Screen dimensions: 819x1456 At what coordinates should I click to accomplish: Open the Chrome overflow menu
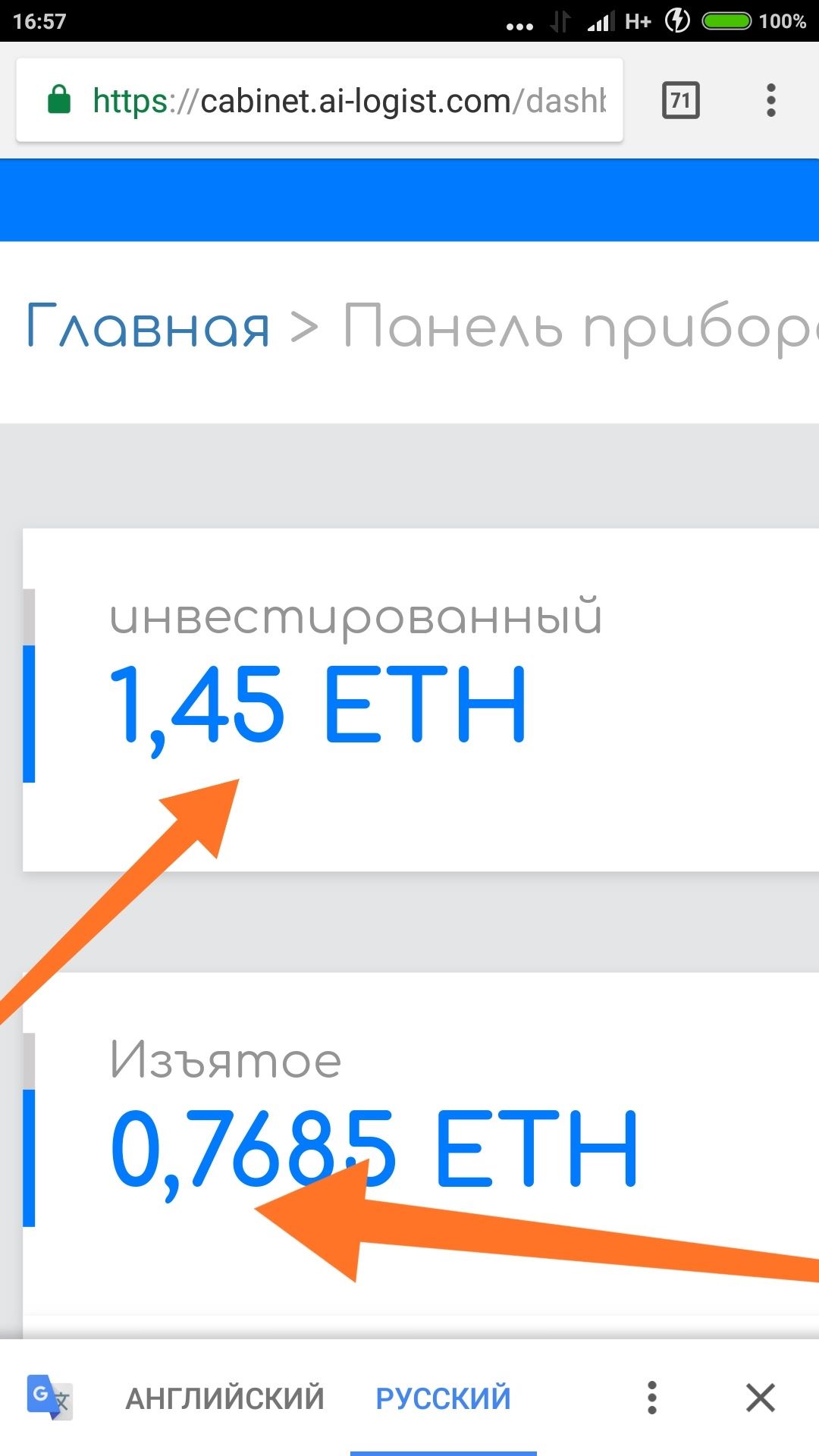pyautogui.click(x=770, y=100)
